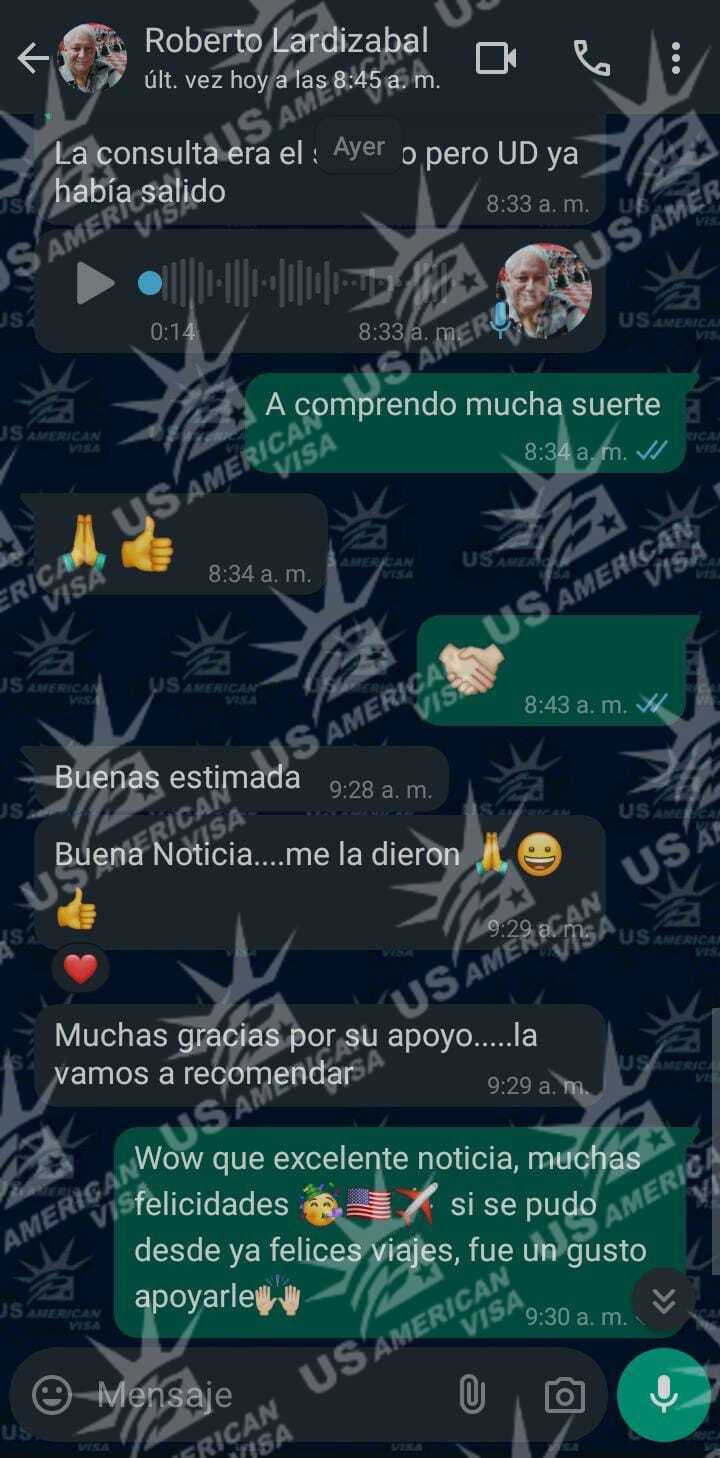Image resolution: width=720 pixels, height=1458 pixels.
Task: Tap the microphone to record voice note
Action: pyautogui.click(x=663, y=1394)
